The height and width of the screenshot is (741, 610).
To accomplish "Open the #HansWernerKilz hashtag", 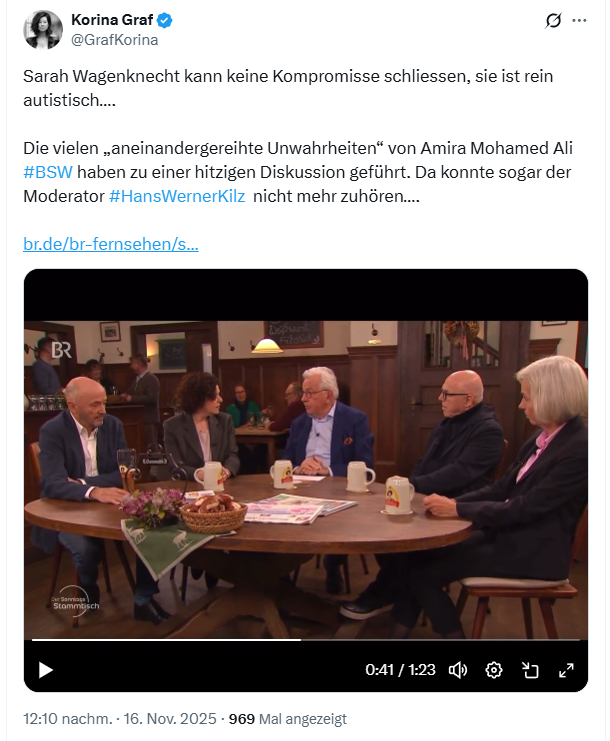I will (x=178, y=196).
